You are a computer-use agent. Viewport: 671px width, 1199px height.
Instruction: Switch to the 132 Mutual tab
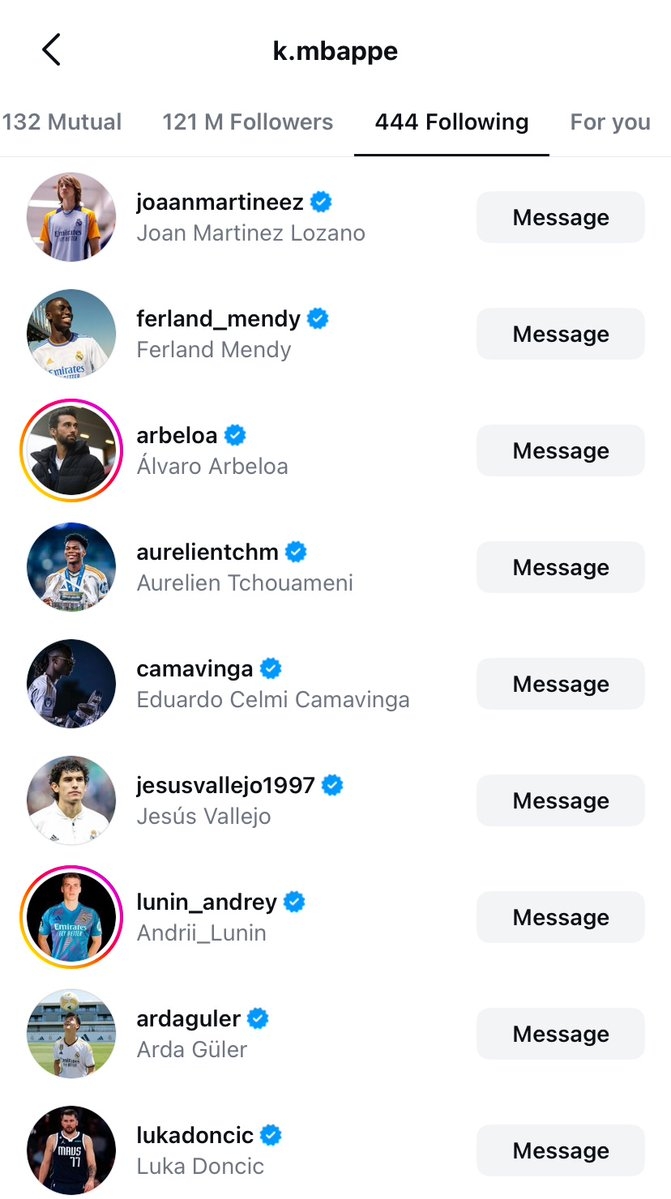[62, 122]
